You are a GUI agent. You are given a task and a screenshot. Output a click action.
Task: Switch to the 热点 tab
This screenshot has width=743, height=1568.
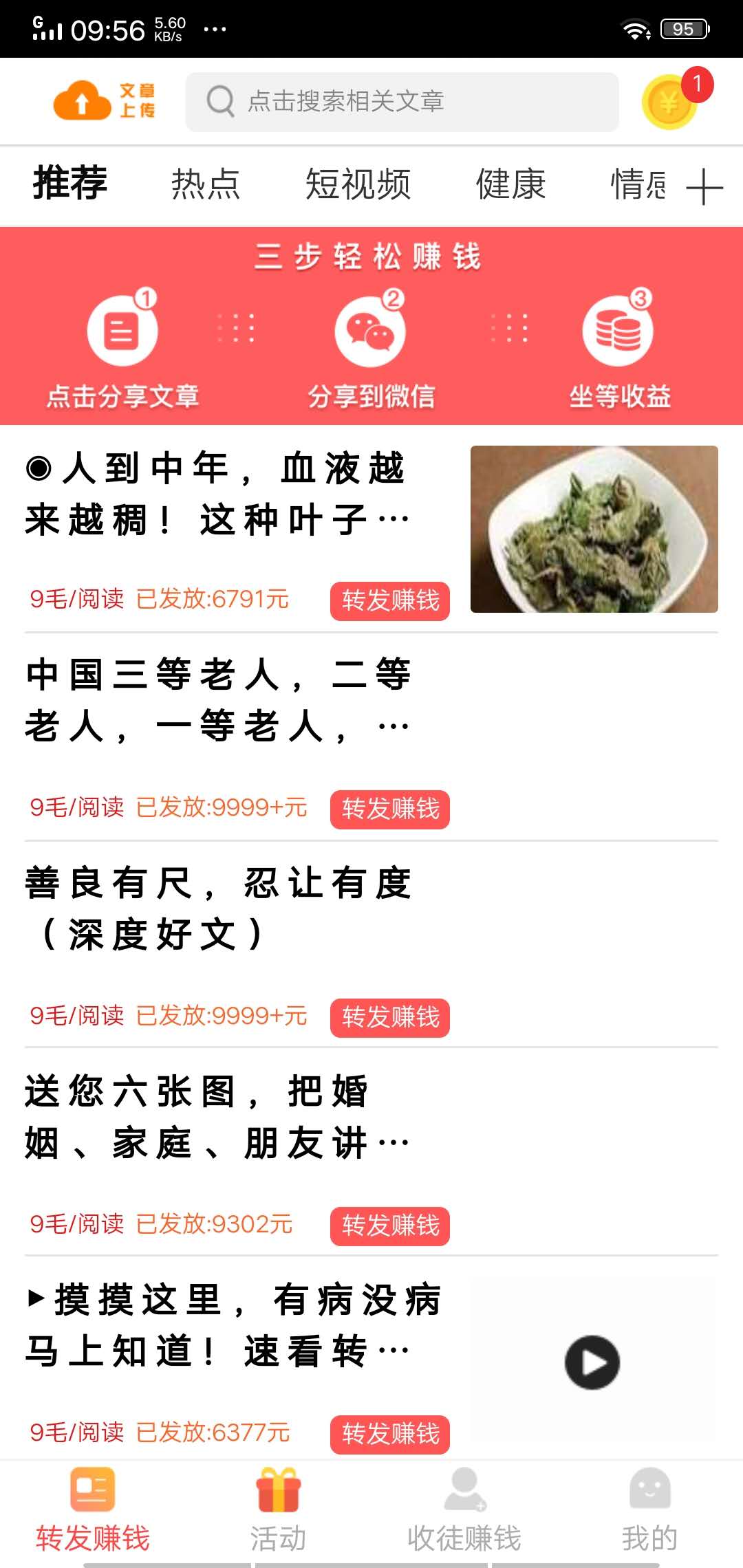click(206, 184)
